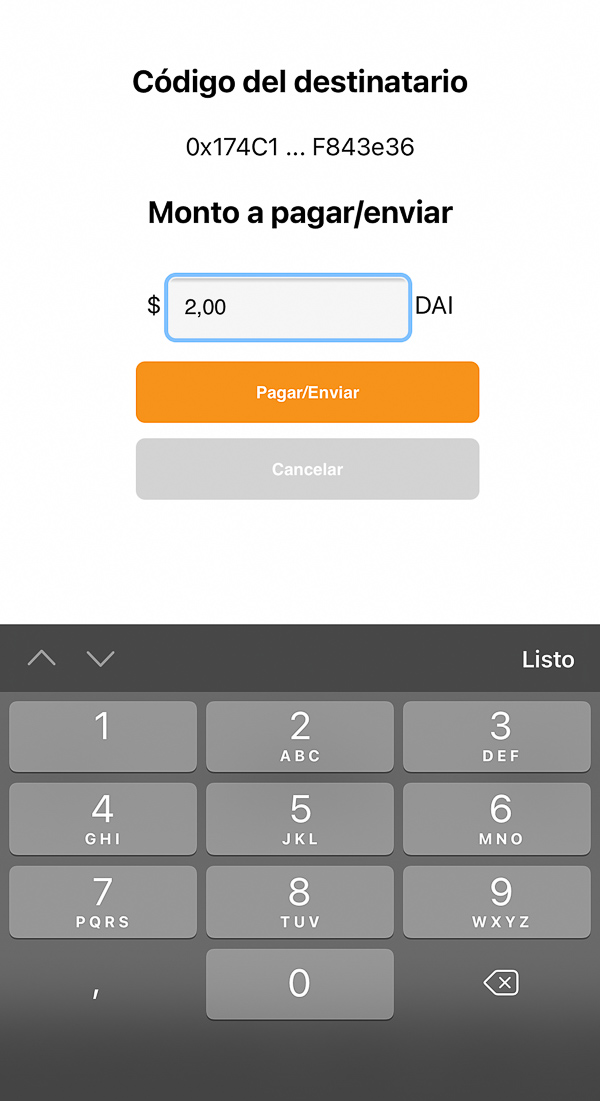Tap Listo to dismiss the keypad
The height and width of the screenshot is (1101, 600).
coord(547,659)
